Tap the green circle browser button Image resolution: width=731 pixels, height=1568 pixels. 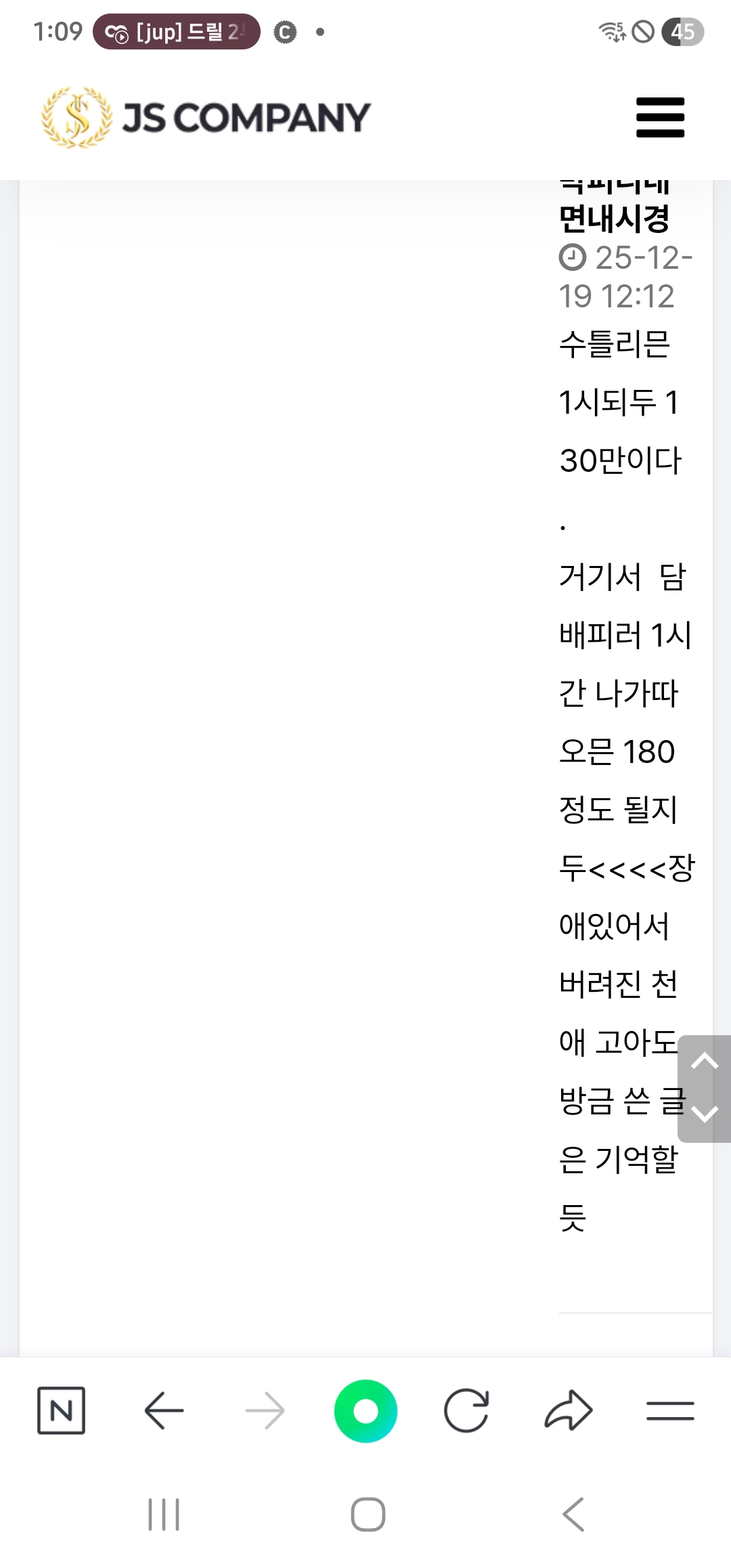[365, 1410]
